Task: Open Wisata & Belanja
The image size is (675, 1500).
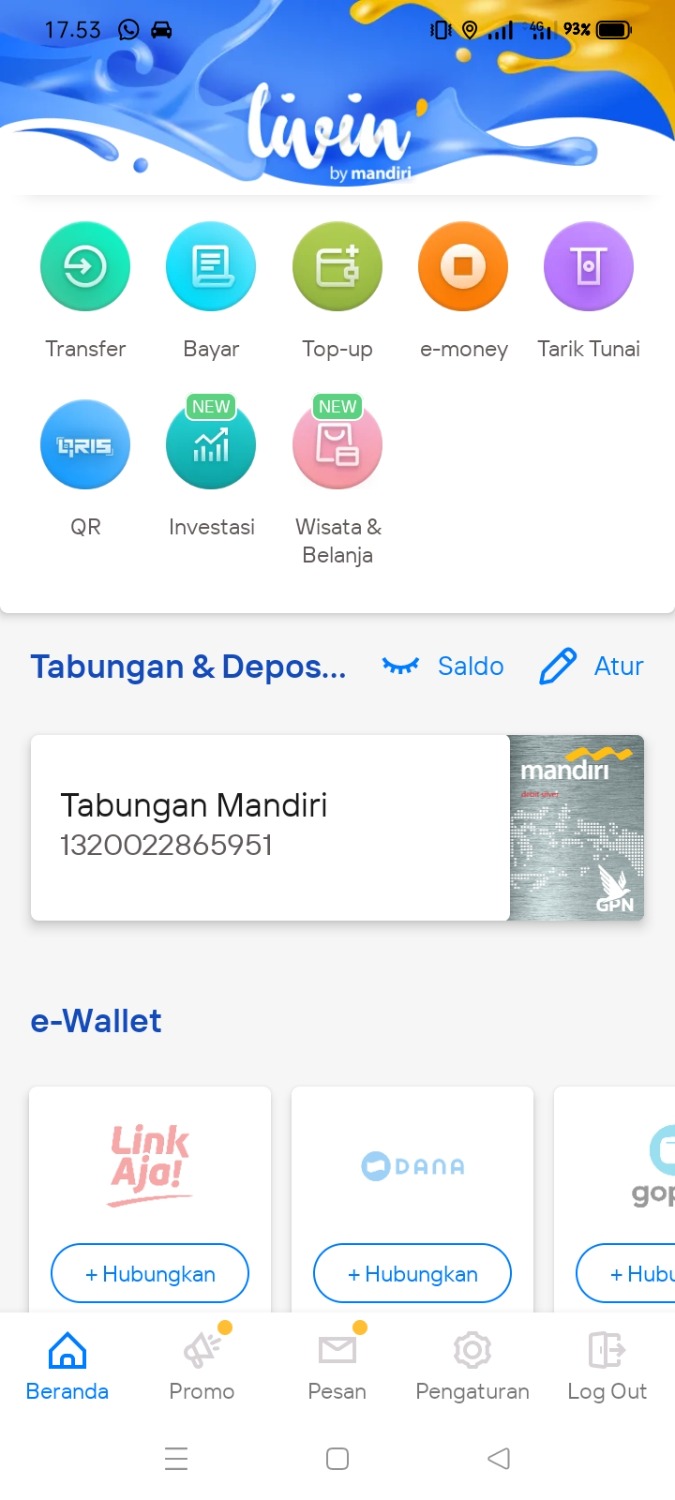Action: point(337,446)
